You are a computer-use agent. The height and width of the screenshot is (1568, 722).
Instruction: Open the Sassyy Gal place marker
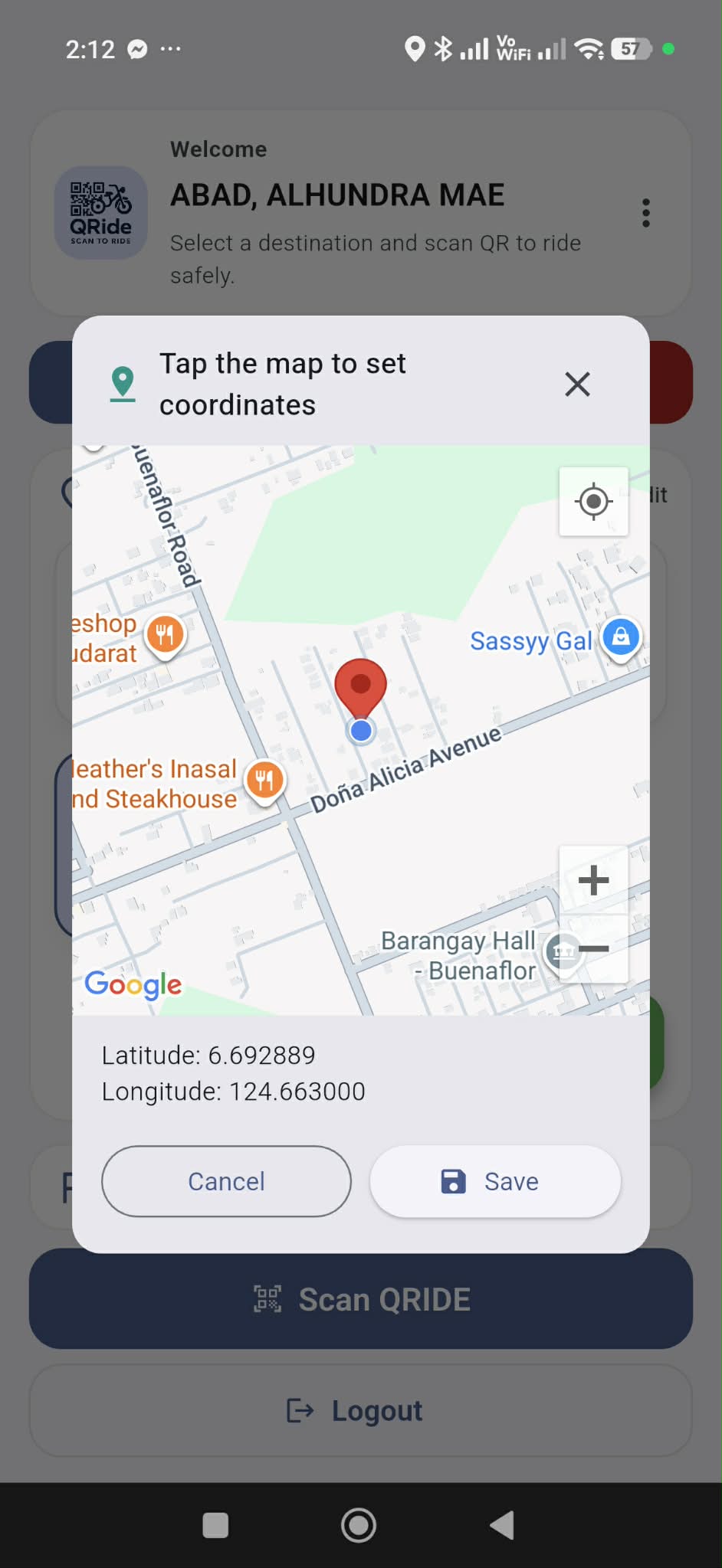click(621, 637)
